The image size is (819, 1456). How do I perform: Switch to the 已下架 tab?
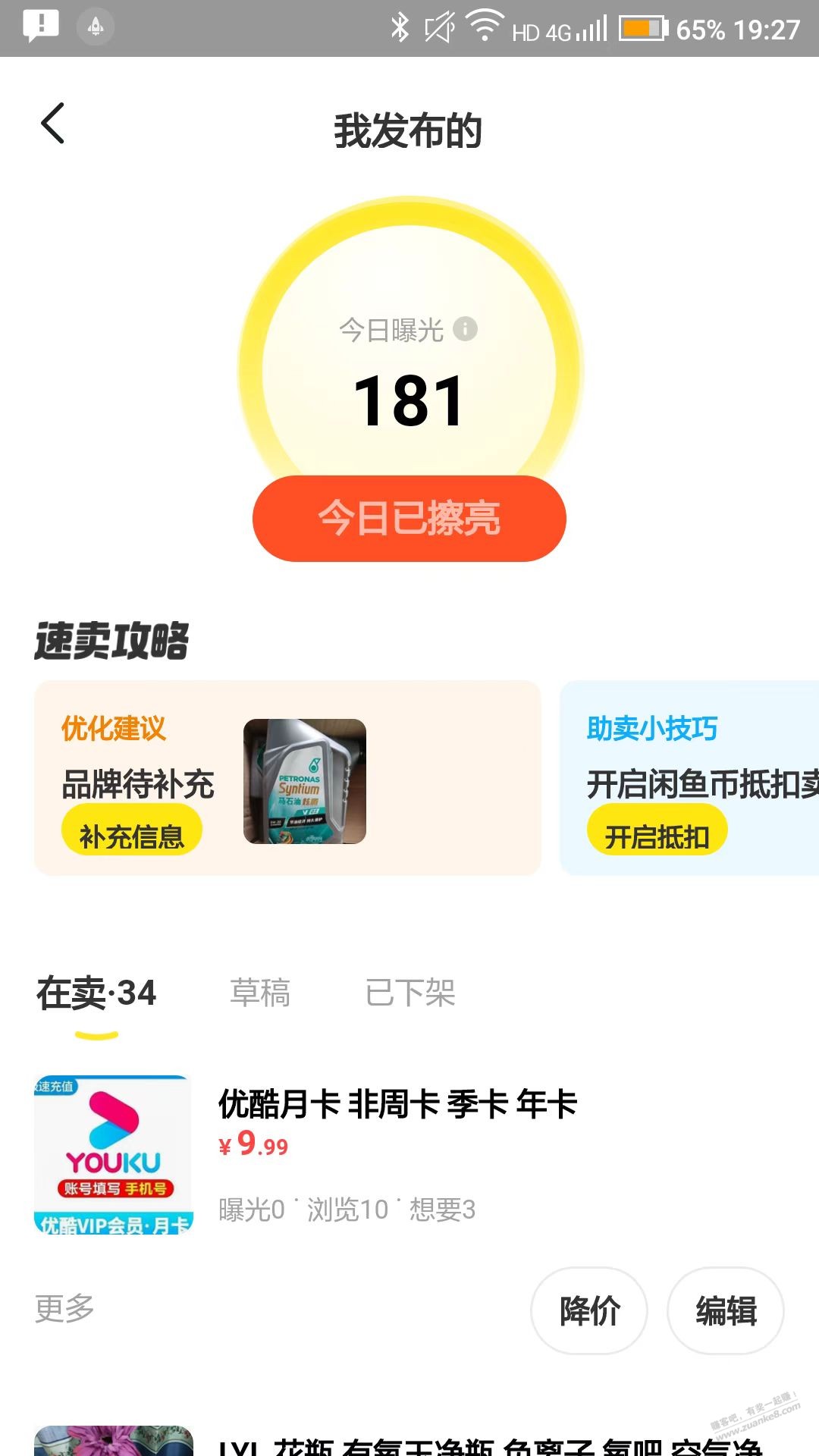(409, 993)
